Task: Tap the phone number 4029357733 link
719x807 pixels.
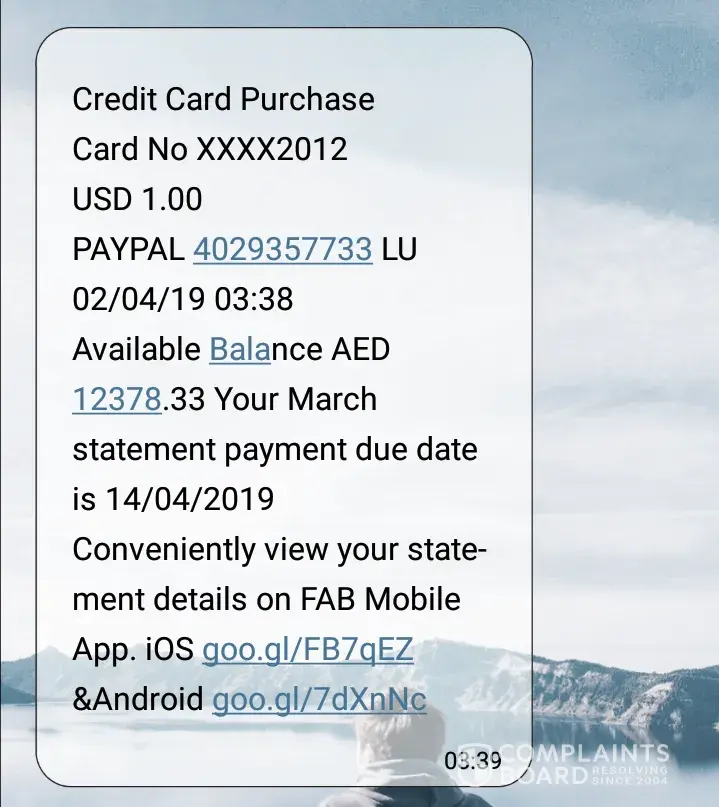Action: [x=282, y=250]
